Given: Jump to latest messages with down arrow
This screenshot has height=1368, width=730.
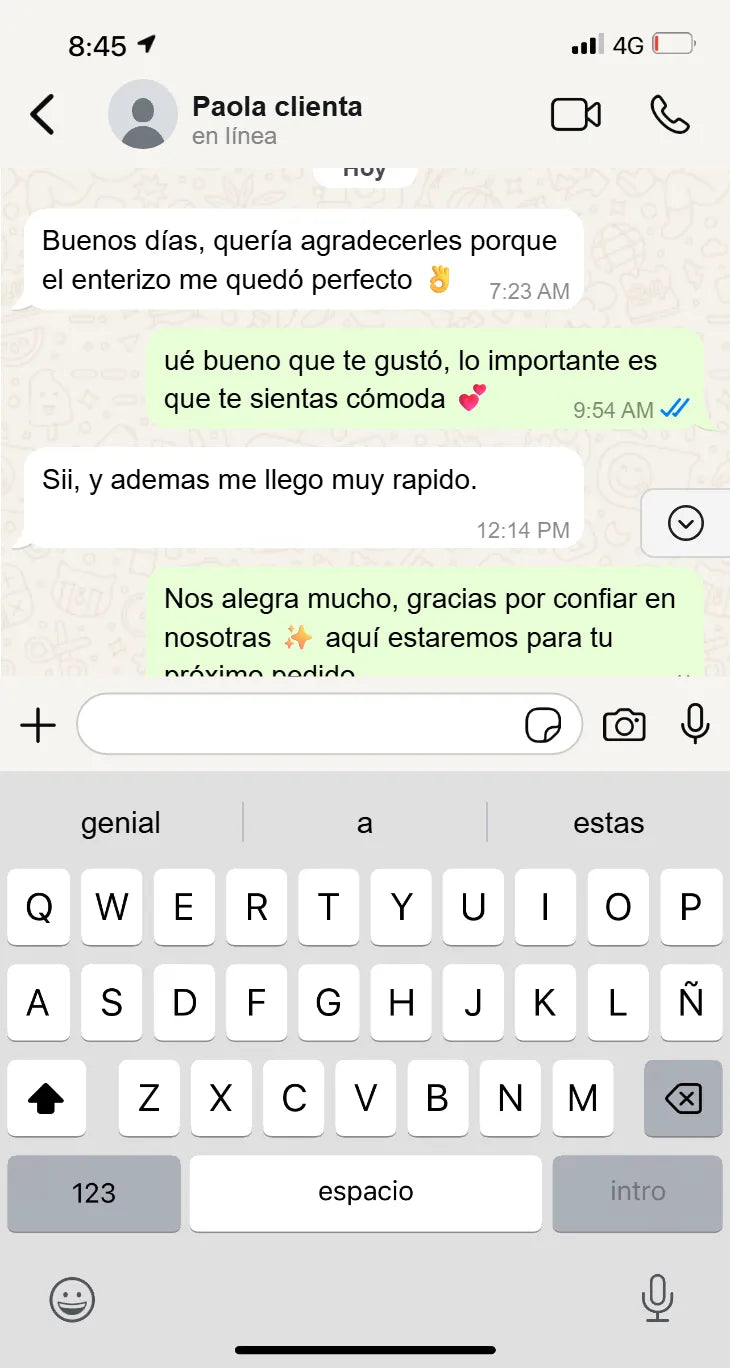Looking at the screenshot, I should (686, 523).
